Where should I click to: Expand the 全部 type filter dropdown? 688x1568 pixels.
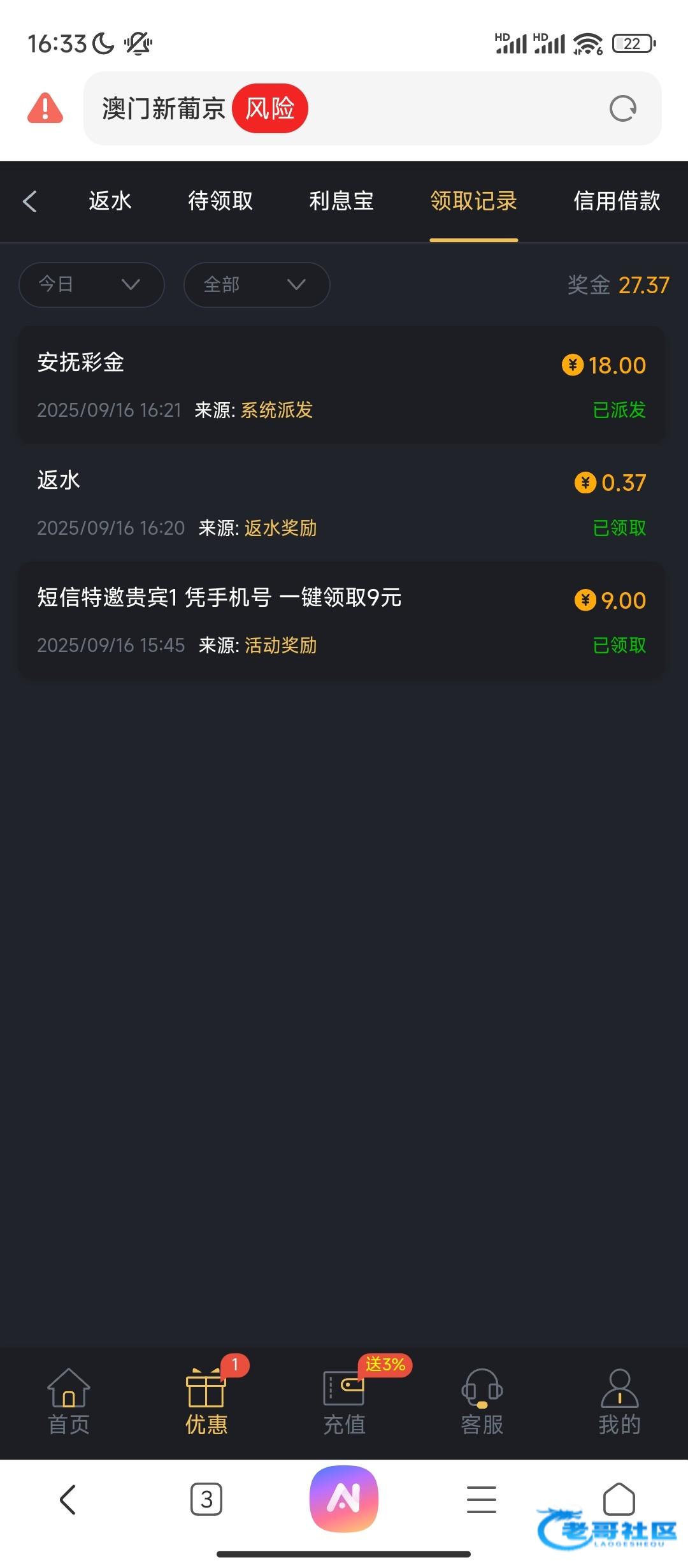coord(257,284)
